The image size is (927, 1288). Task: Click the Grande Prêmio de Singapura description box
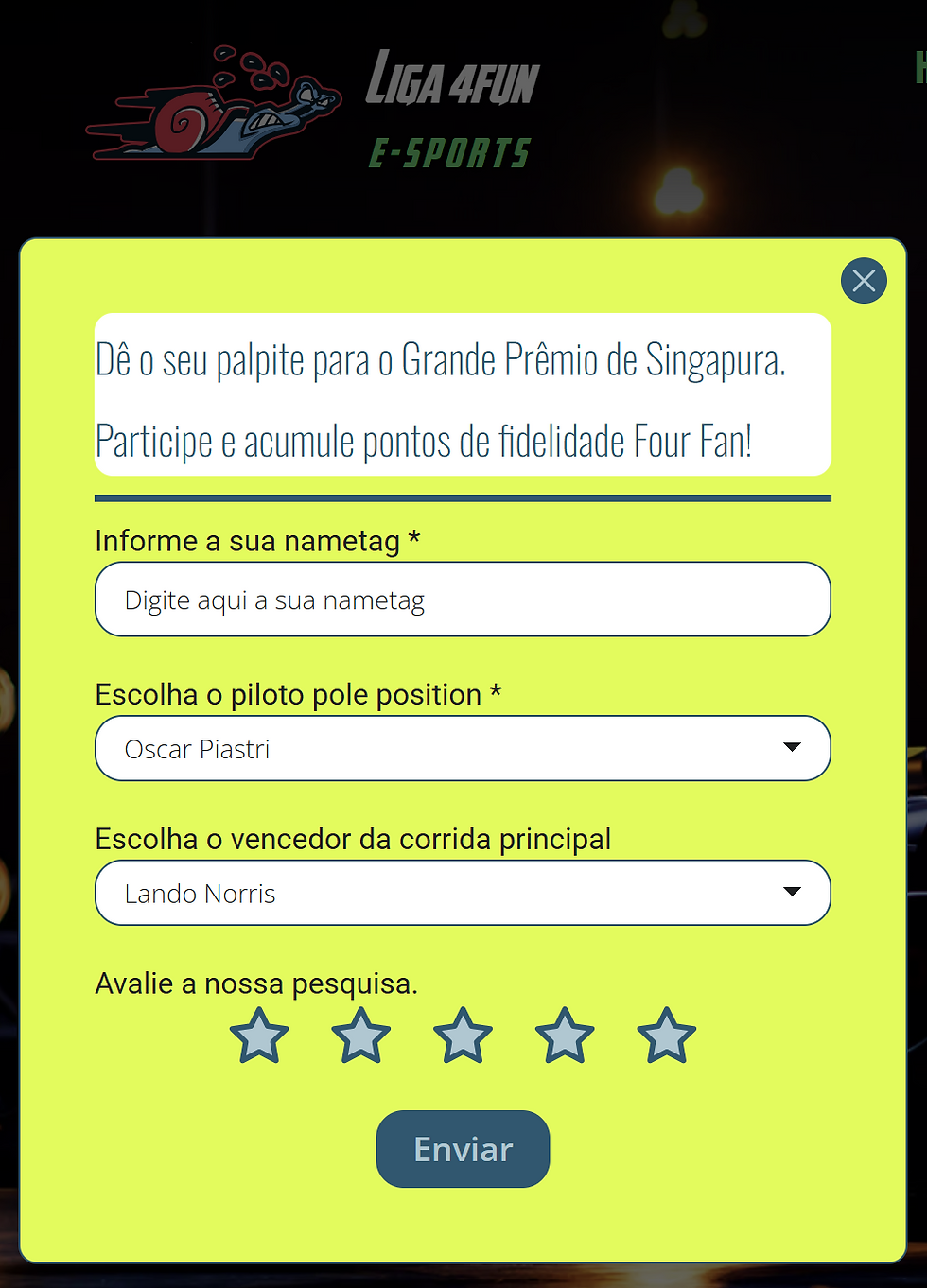pos(463,394)
